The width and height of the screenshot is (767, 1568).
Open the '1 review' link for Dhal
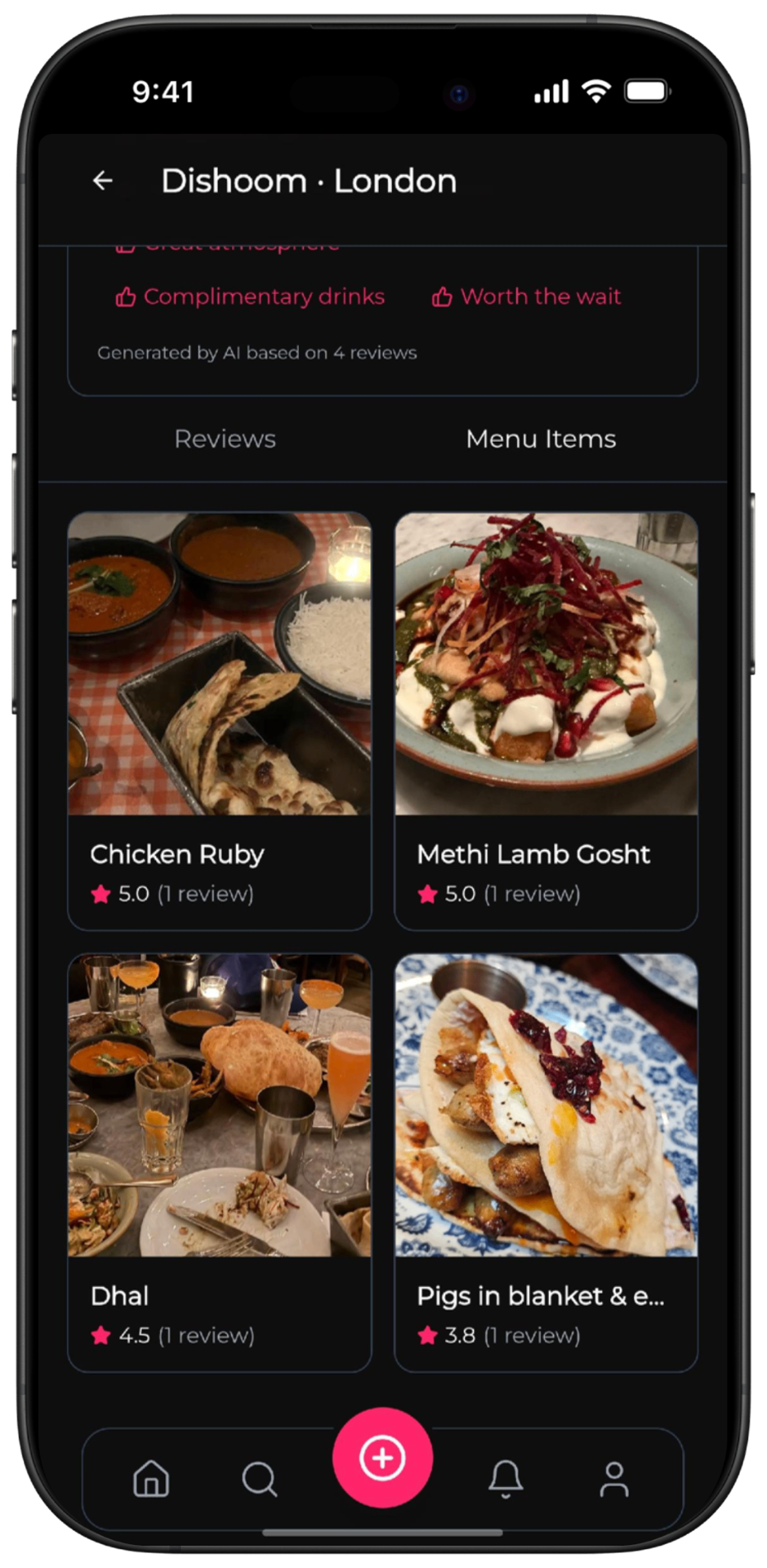point(207,1335)
